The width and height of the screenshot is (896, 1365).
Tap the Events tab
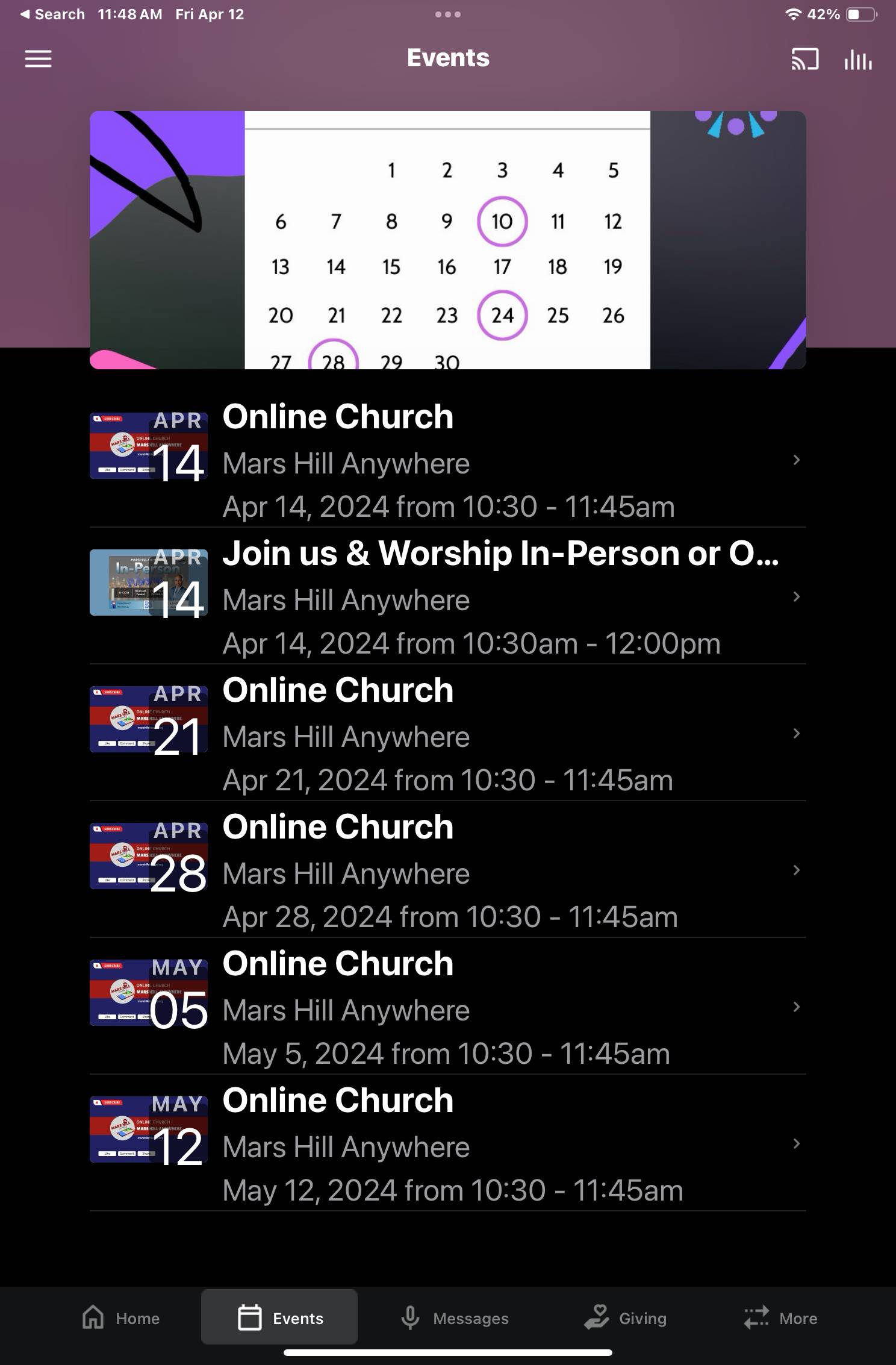point(280,1318)
